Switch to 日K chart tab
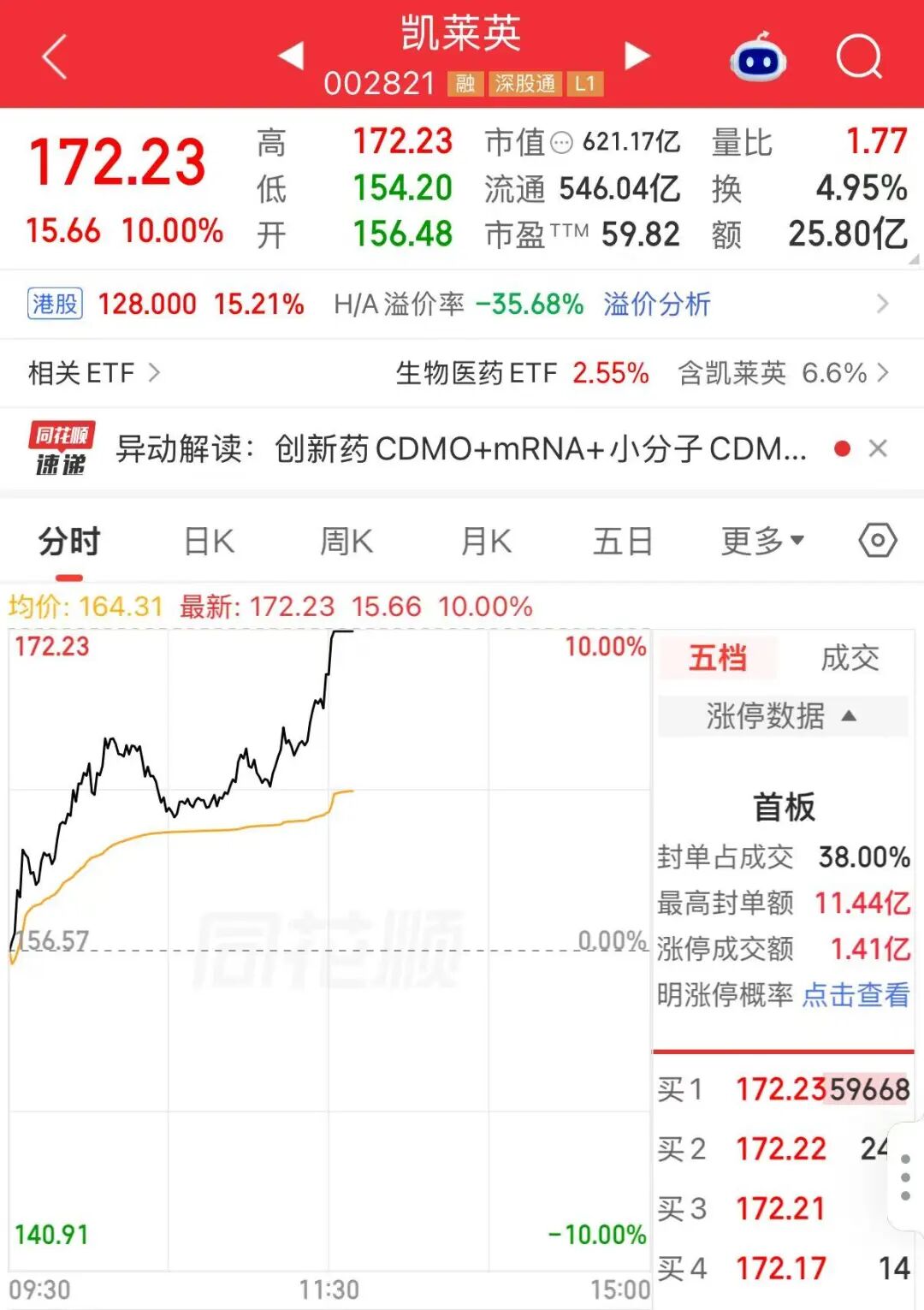The height and width of the screenshot is (1310, 924). (210, 542)
